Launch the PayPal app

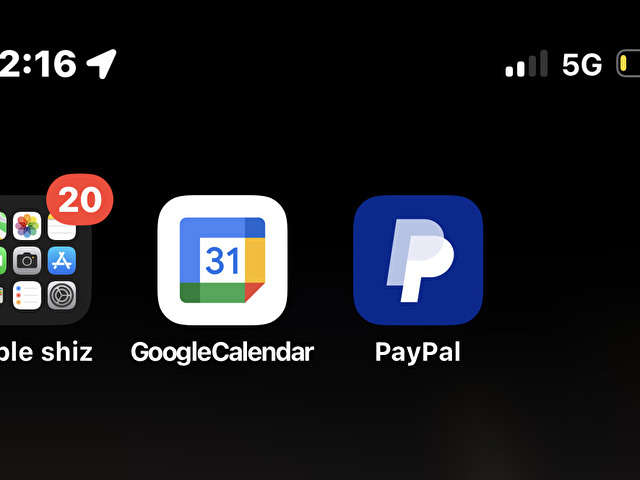tap(418, 260)
